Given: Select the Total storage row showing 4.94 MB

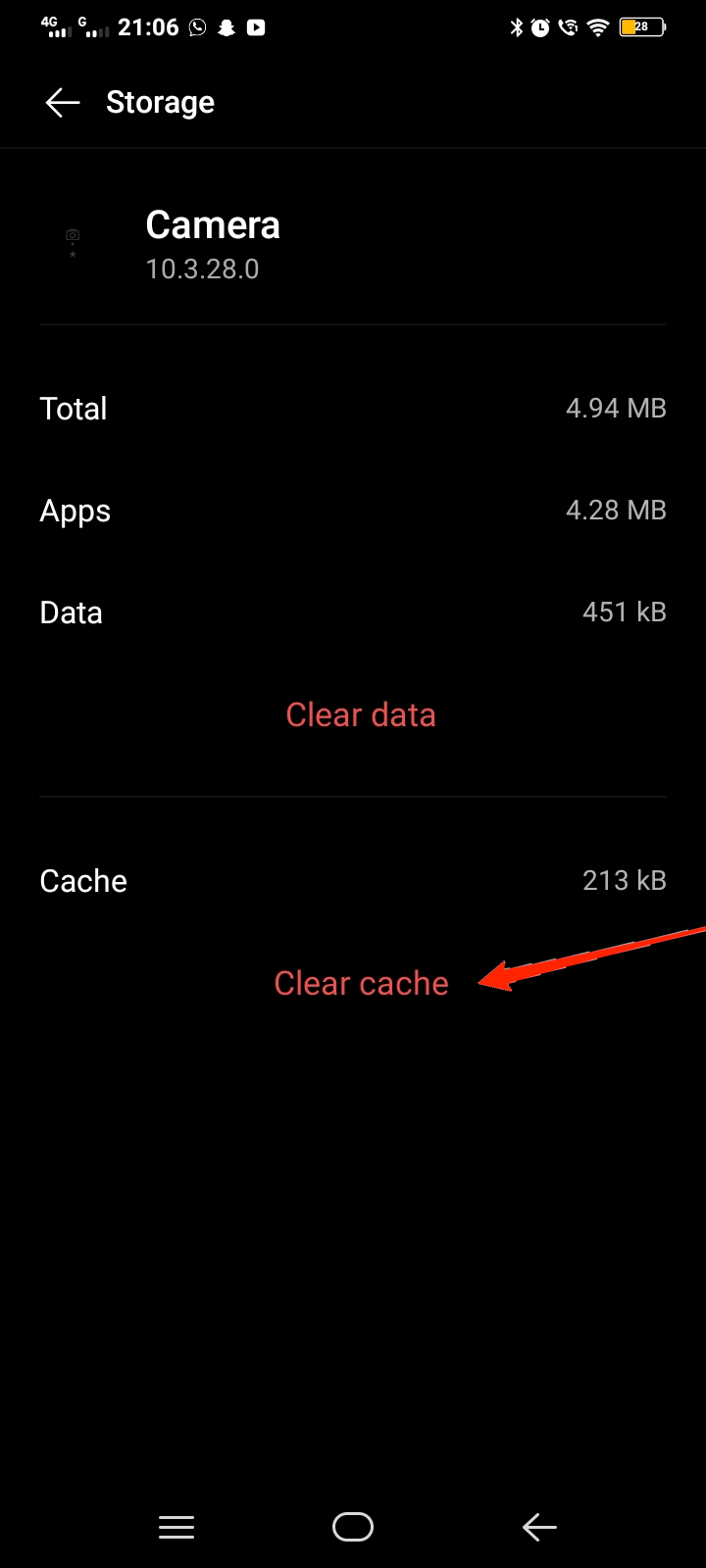Looking at the screenshot, I should click(353, 408).
